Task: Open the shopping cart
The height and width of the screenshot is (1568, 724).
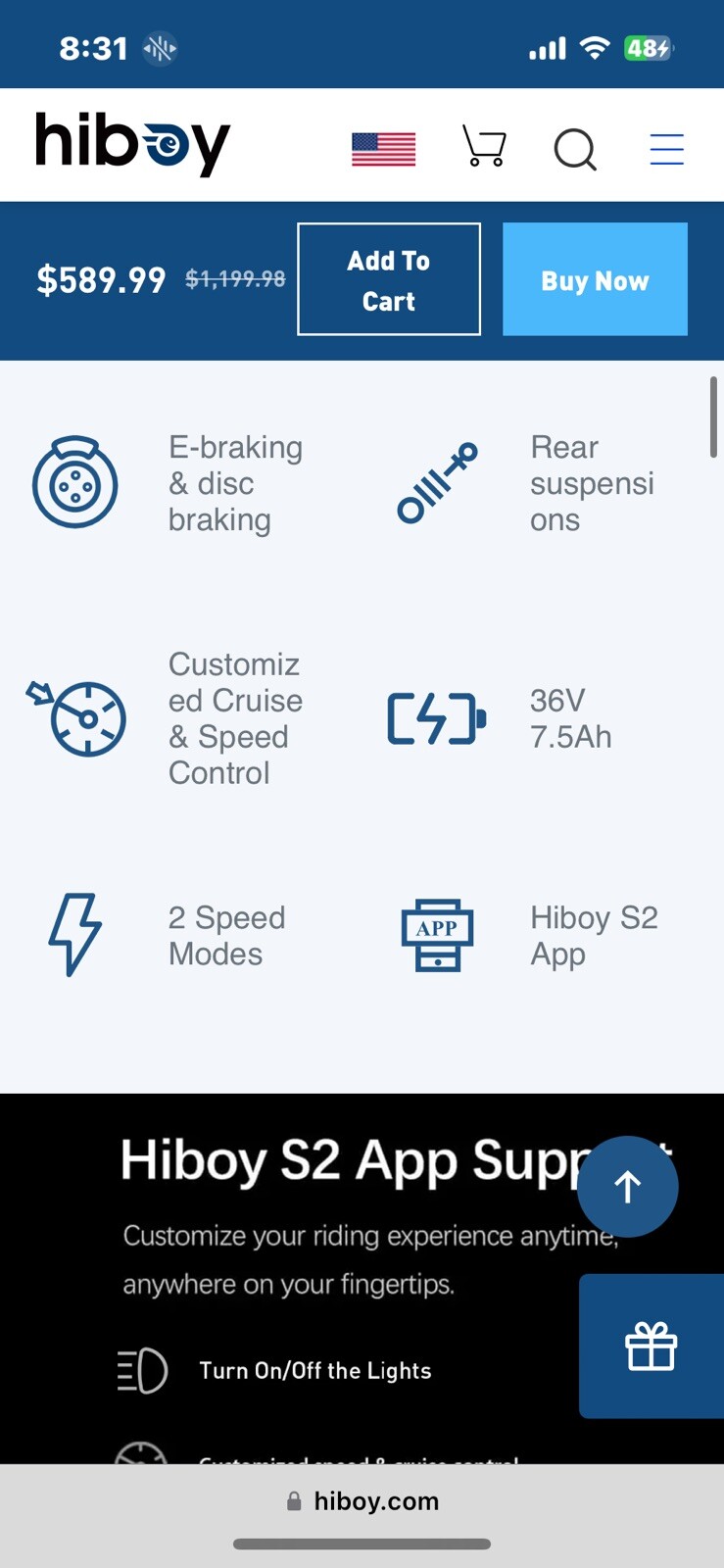Action: [x=484, y=149]
